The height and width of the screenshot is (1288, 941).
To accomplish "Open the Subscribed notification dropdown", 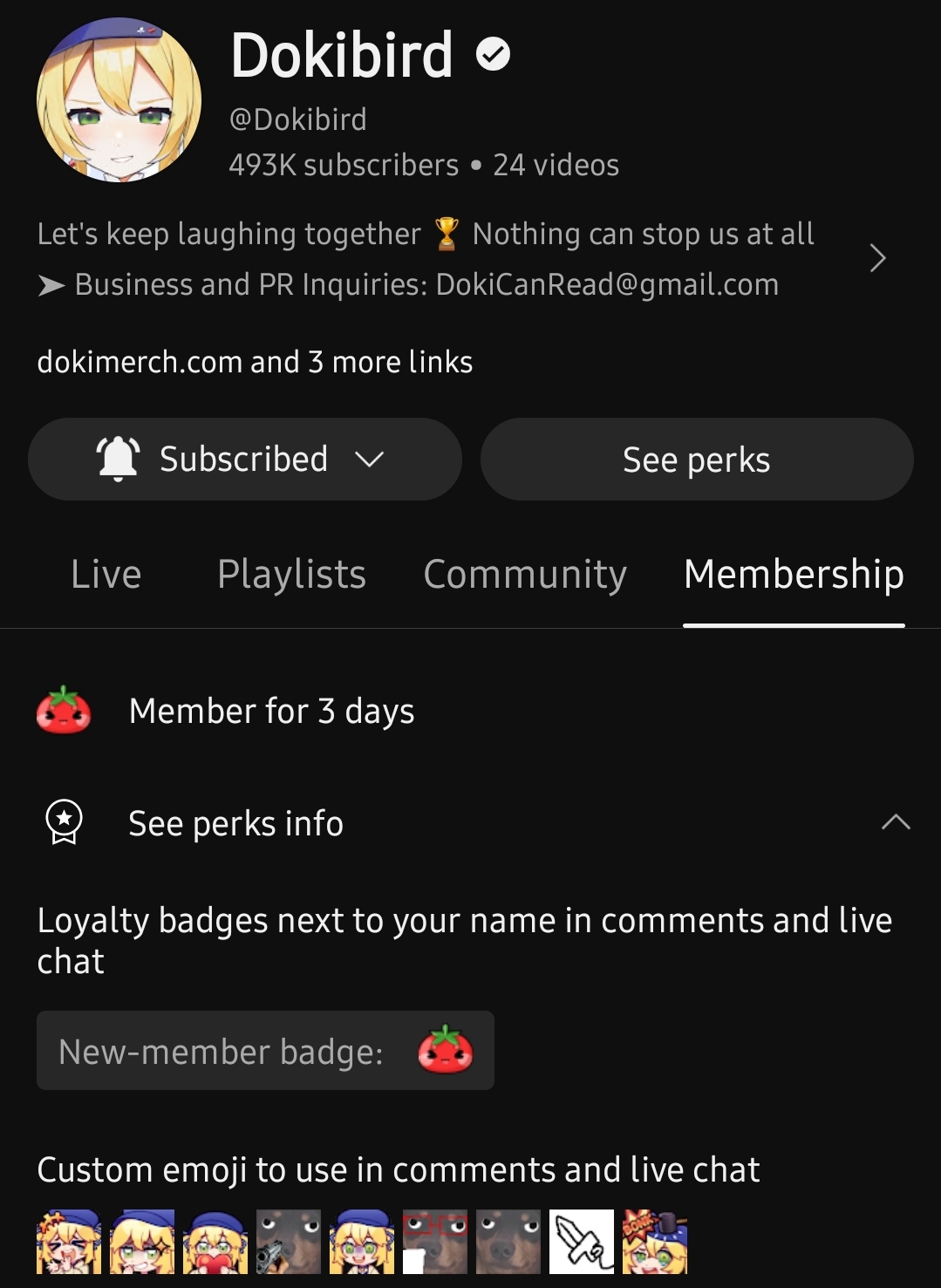I will click(x=244, y=460).
